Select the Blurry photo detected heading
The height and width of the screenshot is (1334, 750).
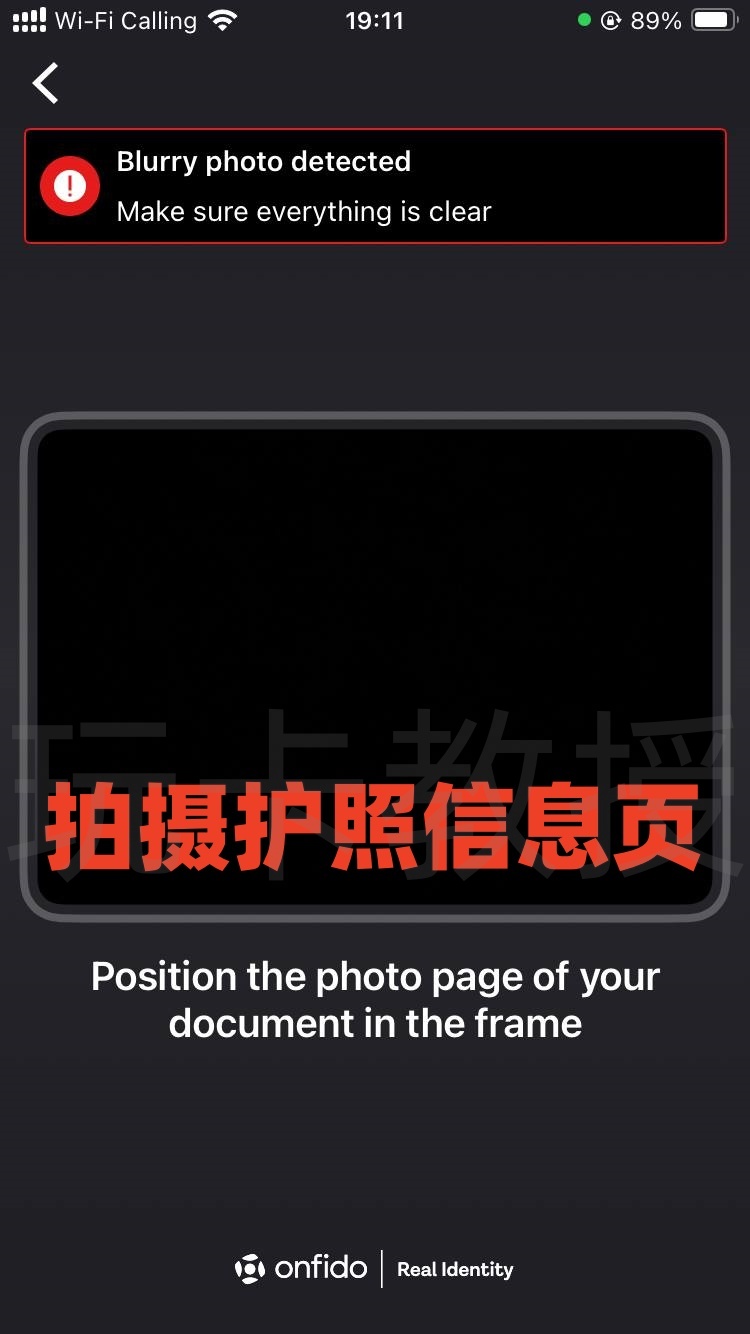pos(264,162)
